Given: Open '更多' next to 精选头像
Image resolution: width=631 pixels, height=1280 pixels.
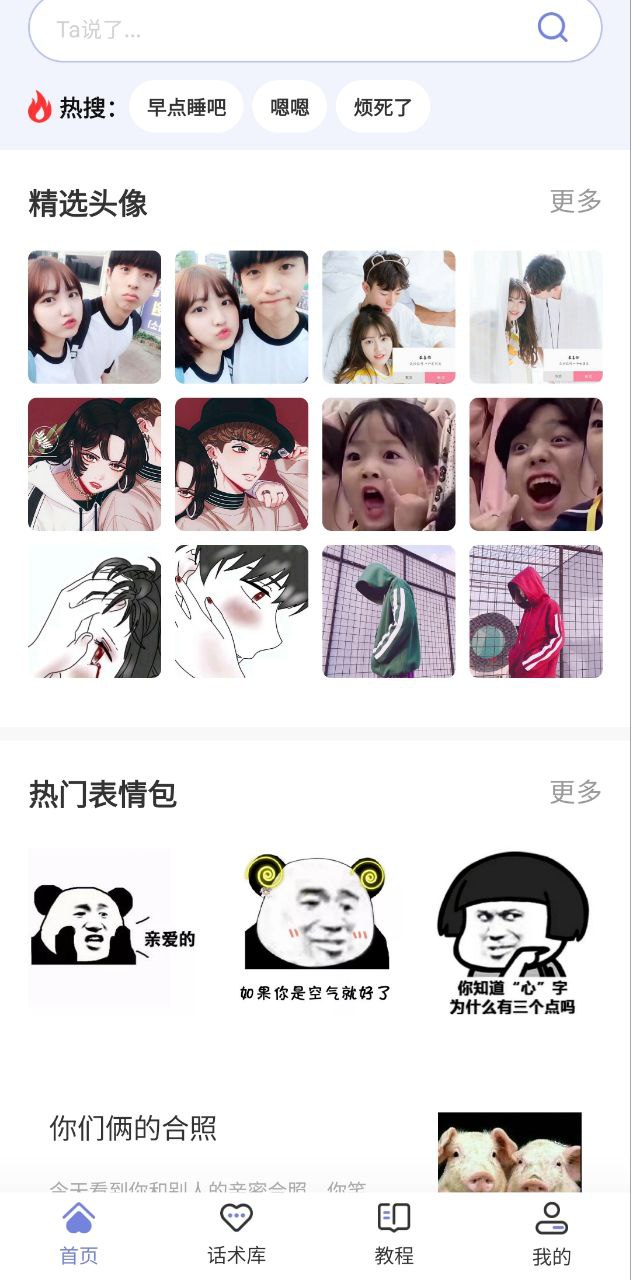Looking at the screenshot, I should tap(575, 201).
